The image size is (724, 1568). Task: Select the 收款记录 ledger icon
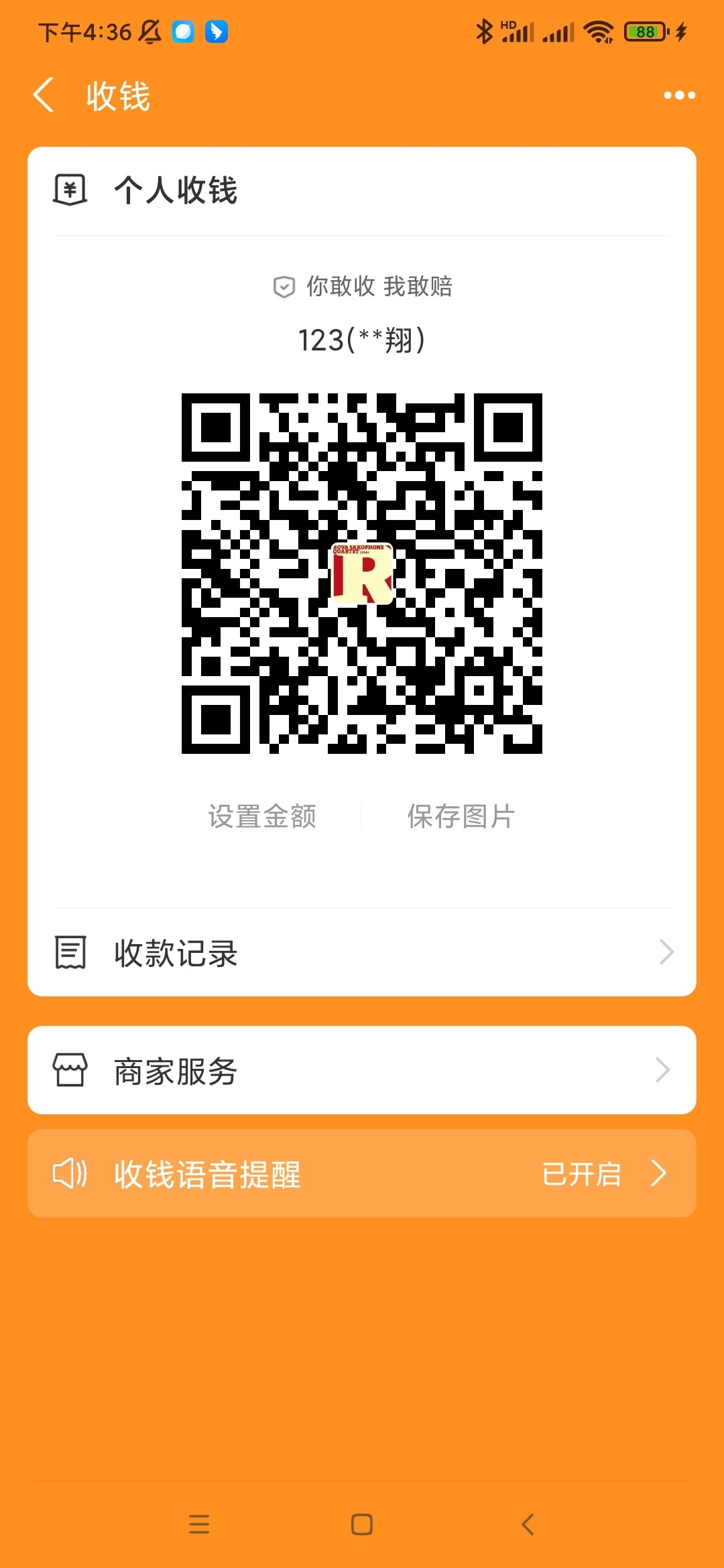coord(70,952)
